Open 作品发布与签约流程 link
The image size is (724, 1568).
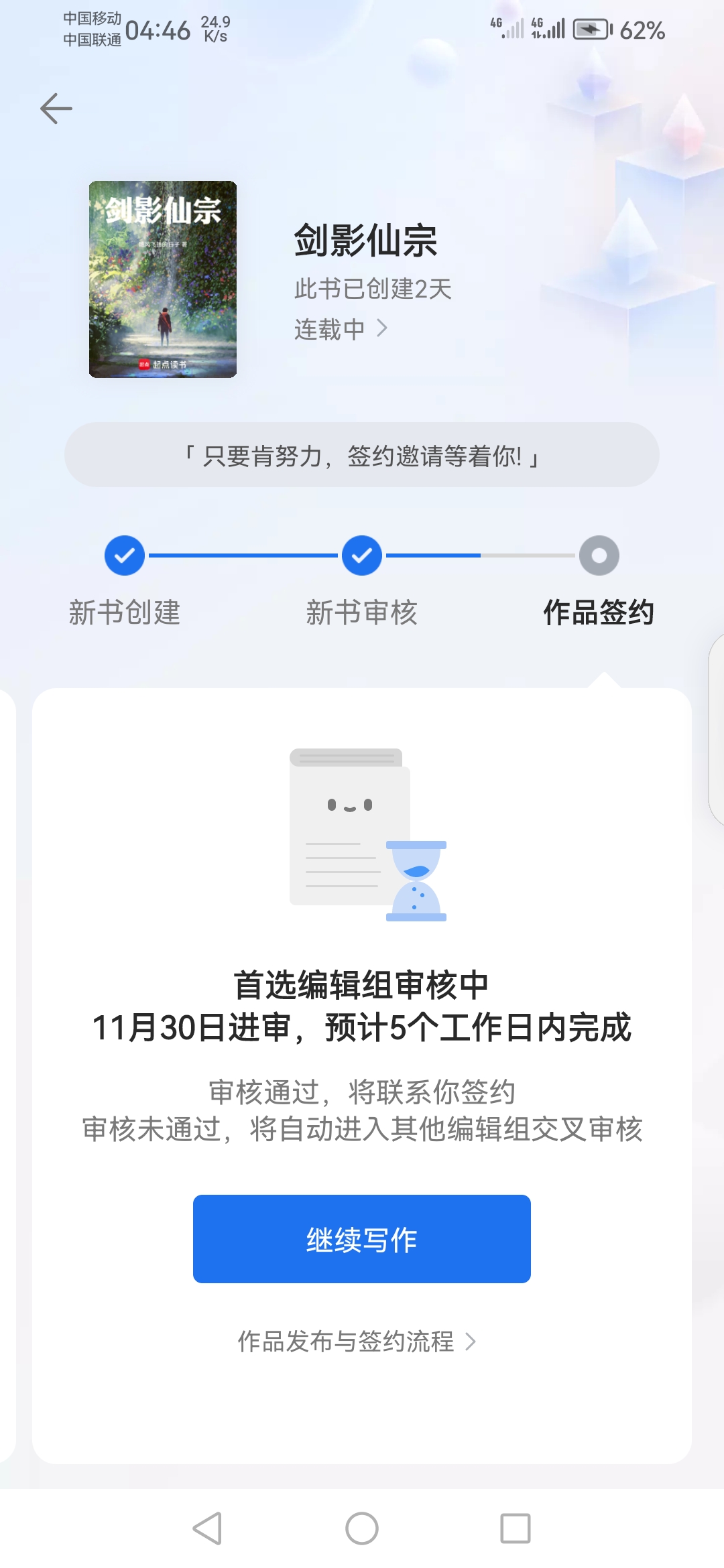coord(357,1342)
